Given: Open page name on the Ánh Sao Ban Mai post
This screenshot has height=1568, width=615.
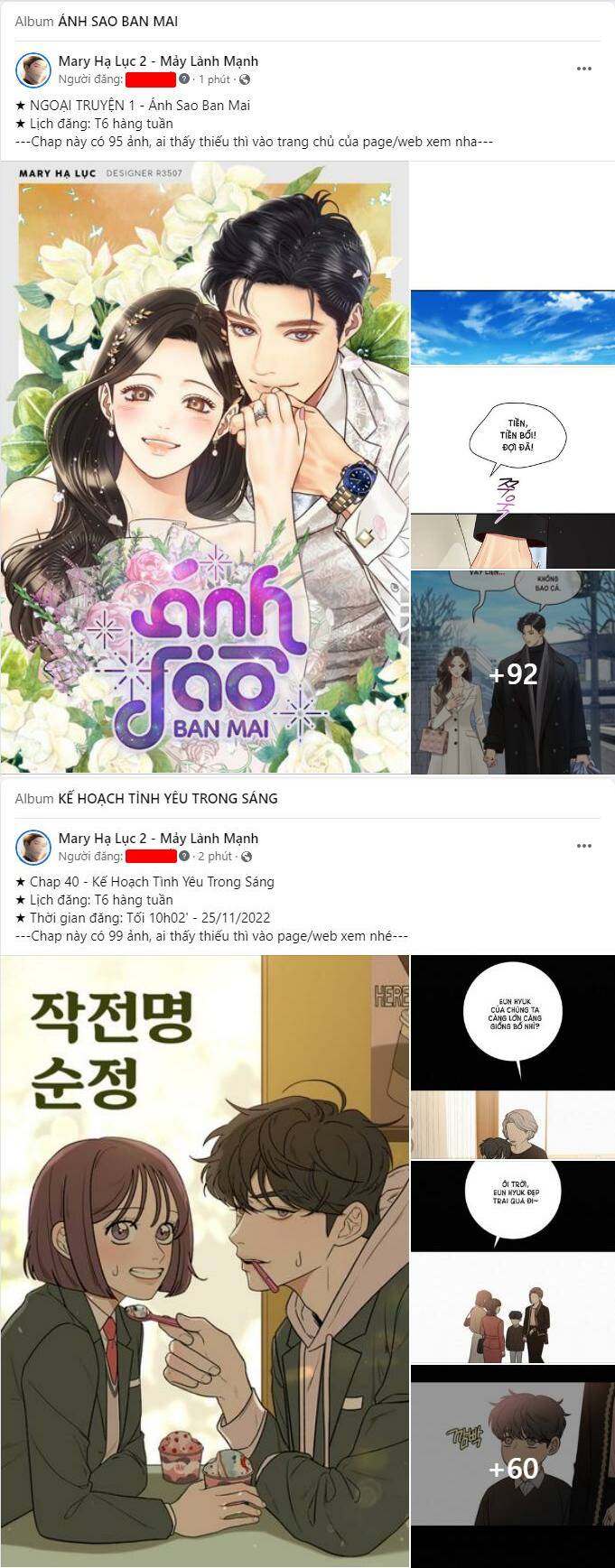Looking at the screenshot, I should [158, 60].
